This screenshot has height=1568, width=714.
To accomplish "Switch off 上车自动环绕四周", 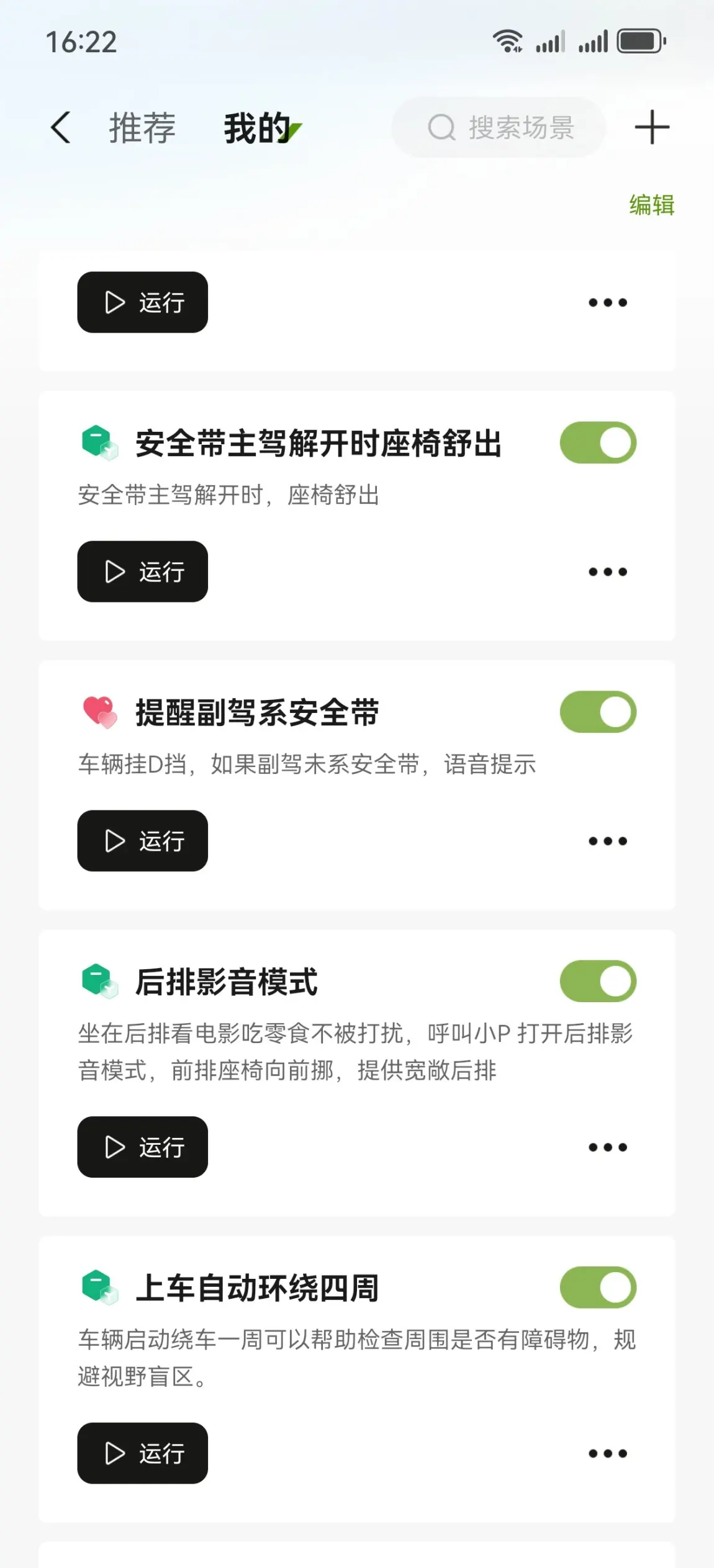I will point(598,1288).
